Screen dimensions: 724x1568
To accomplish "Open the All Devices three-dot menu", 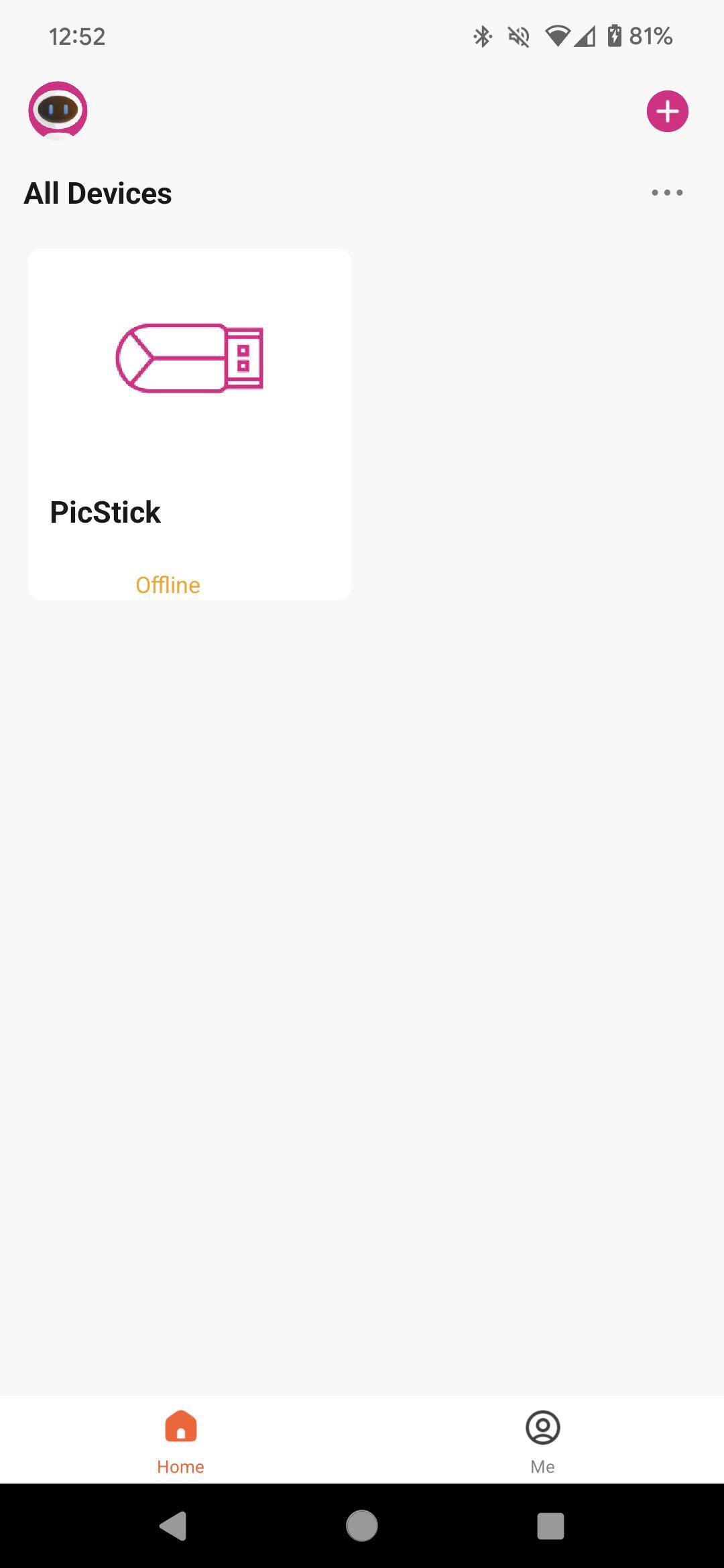I will (x=667, y=193).
